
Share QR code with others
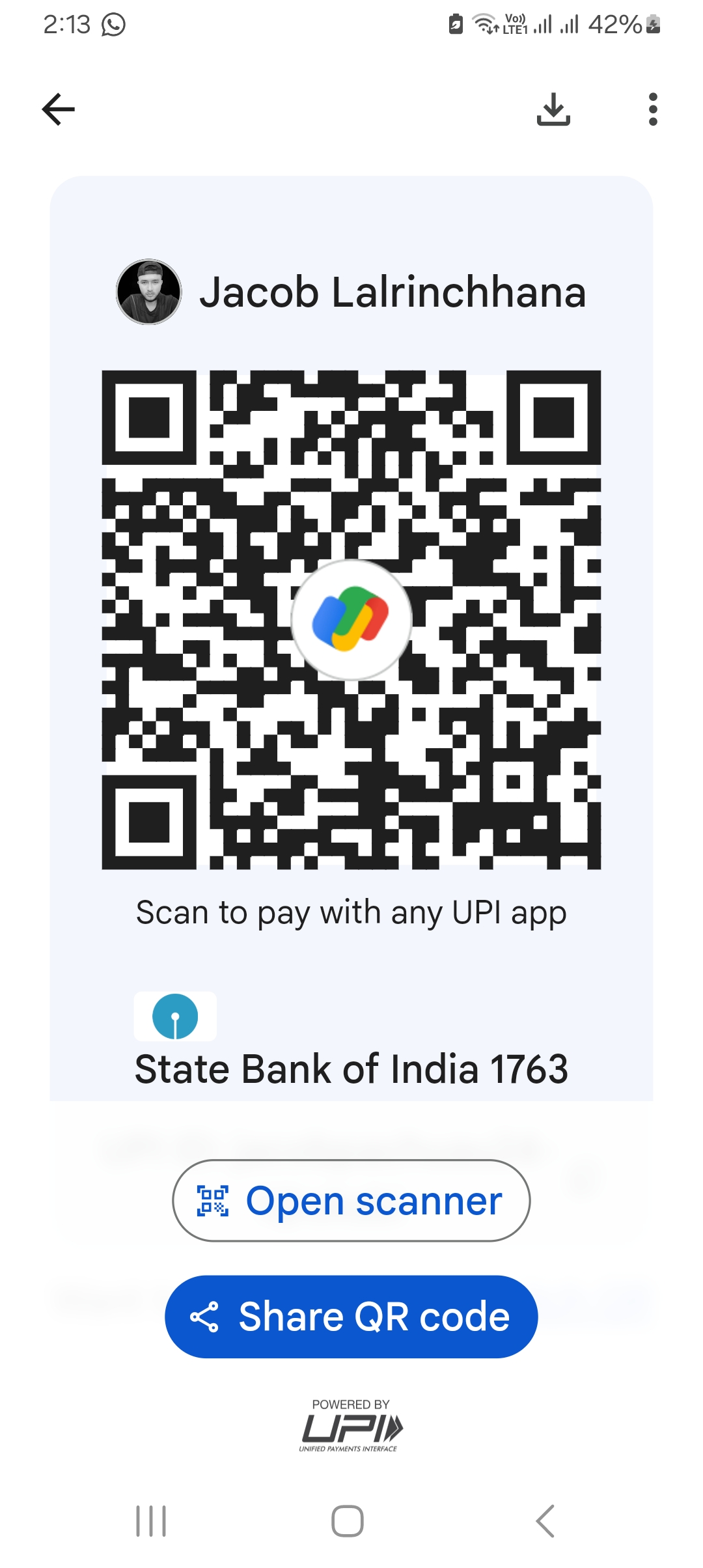tap(351, 1316)
